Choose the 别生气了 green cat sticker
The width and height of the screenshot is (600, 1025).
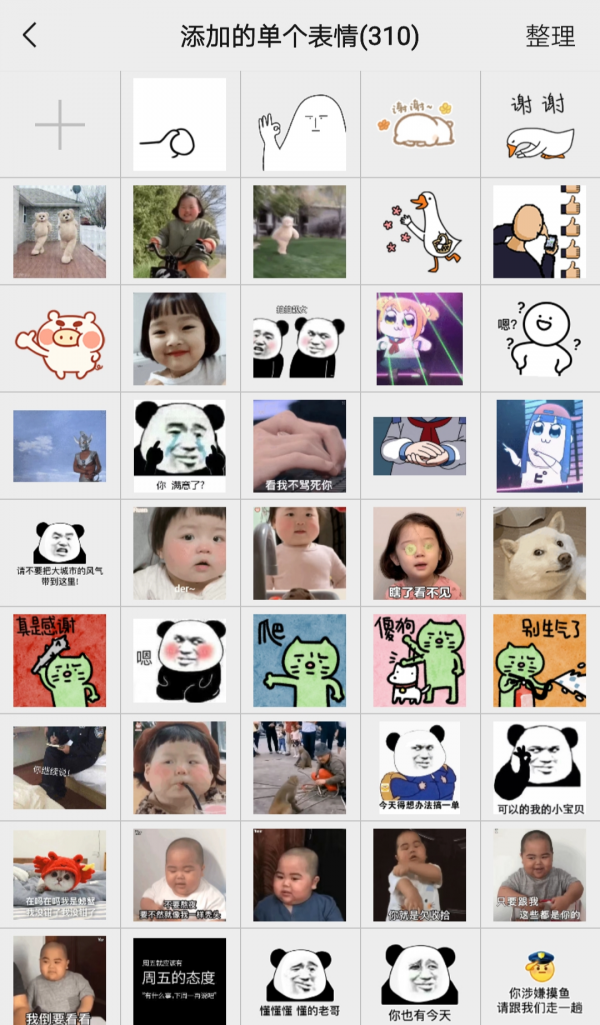point(540,660)
